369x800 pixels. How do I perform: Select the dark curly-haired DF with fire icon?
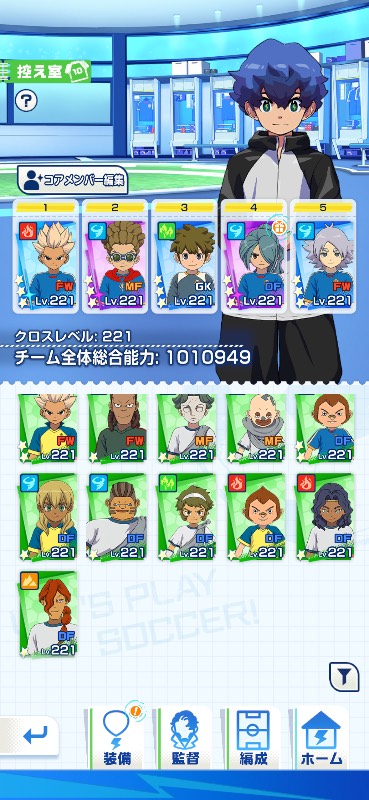point(326,516)
